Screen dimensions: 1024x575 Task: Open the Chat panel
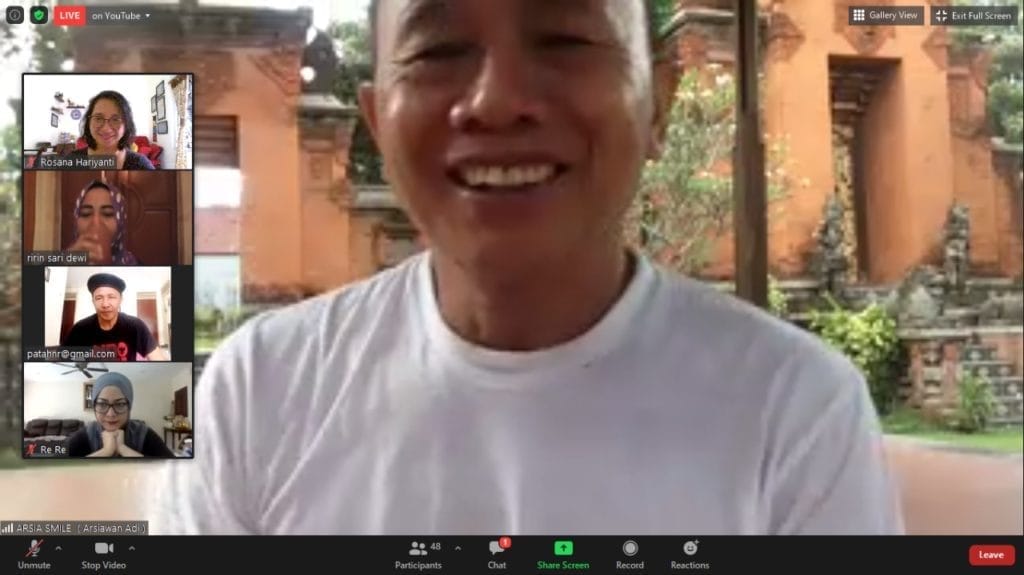click(497, 553)
